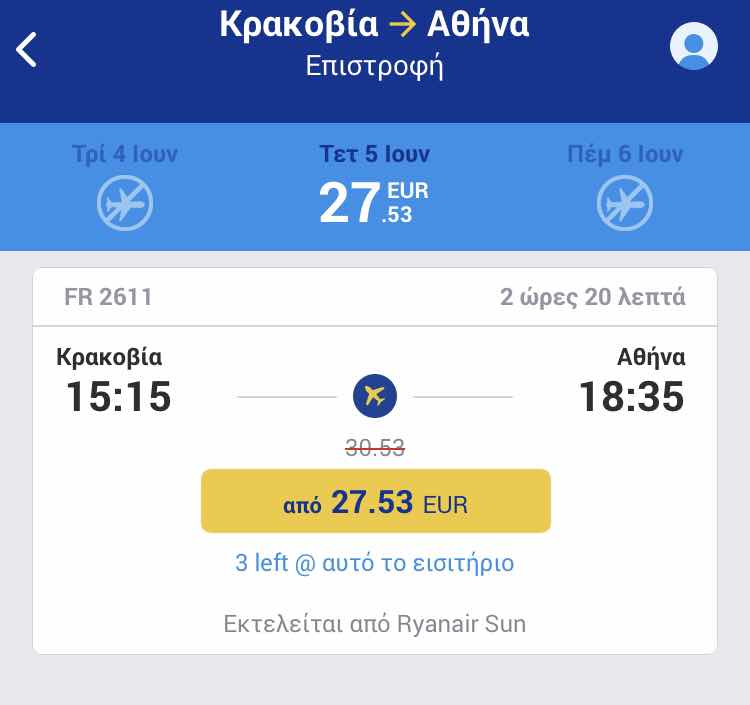The width and height of the screenshot is (750, 705).
Task: Choose the από 27.53 EUR fare button
Action: (375, 501)
